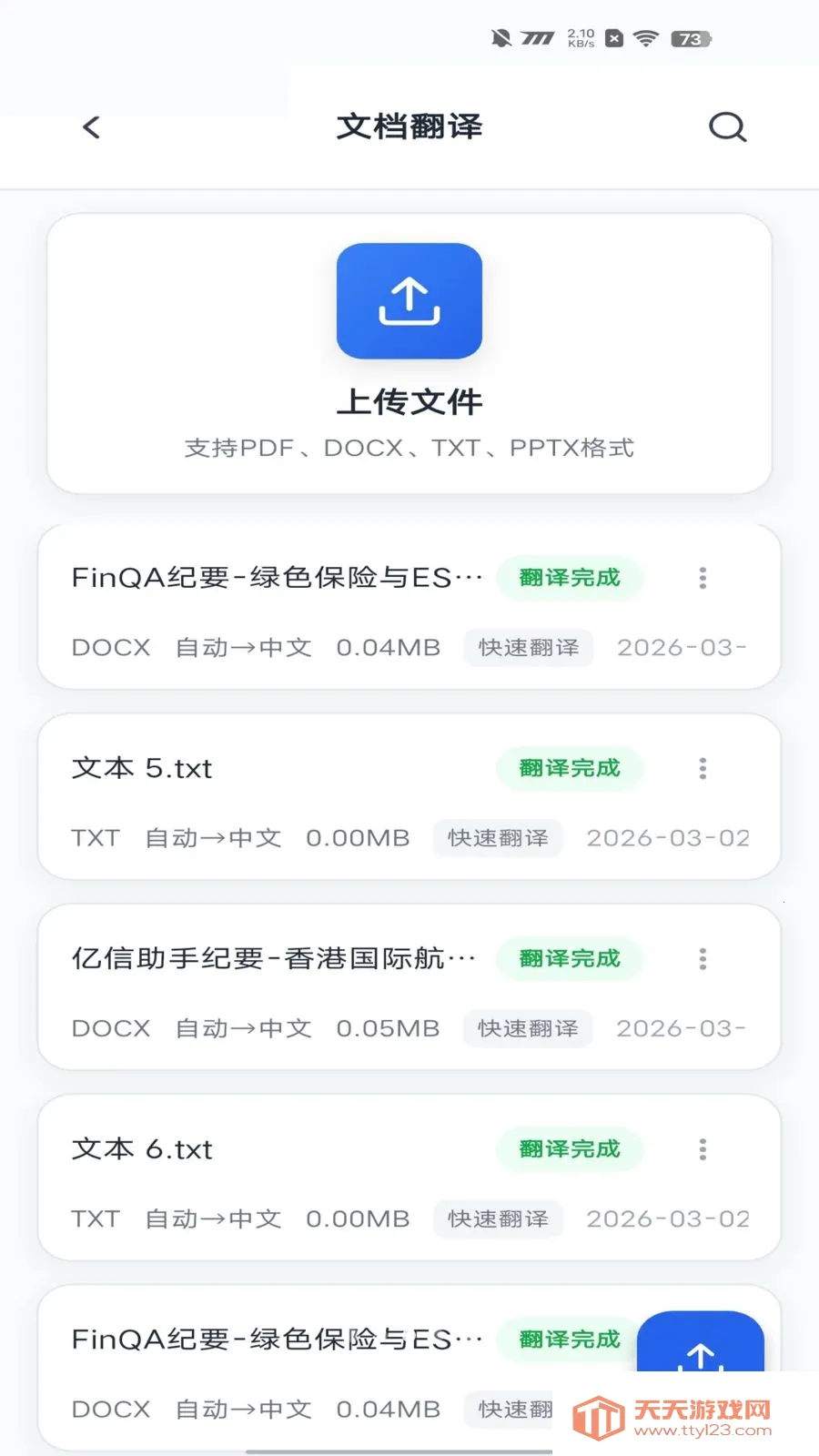Open the 亿信助手纪要-香港国际航 document
The width and height of the screenshot is (819, 1456).
tap(273, 958)
